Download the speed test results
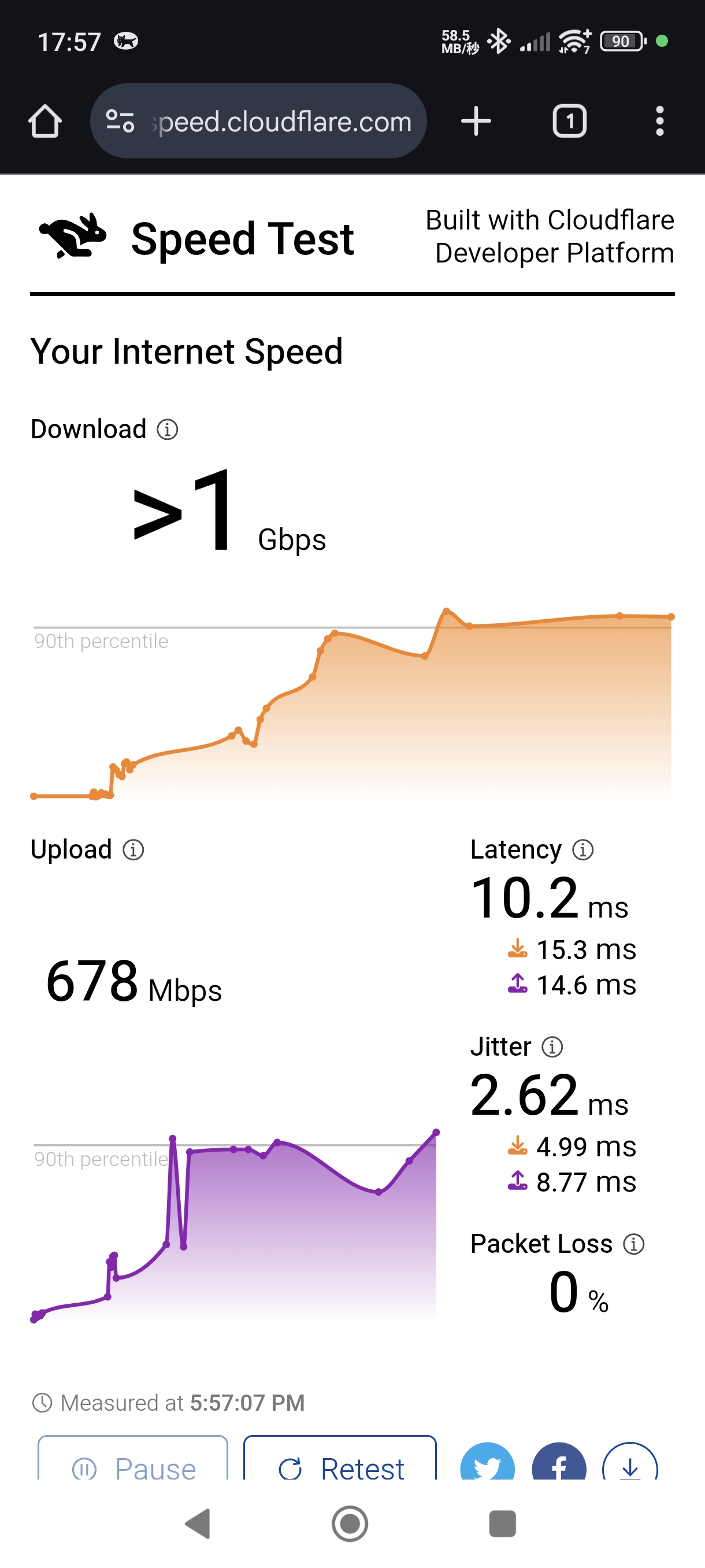 (x=629, y=1465)
